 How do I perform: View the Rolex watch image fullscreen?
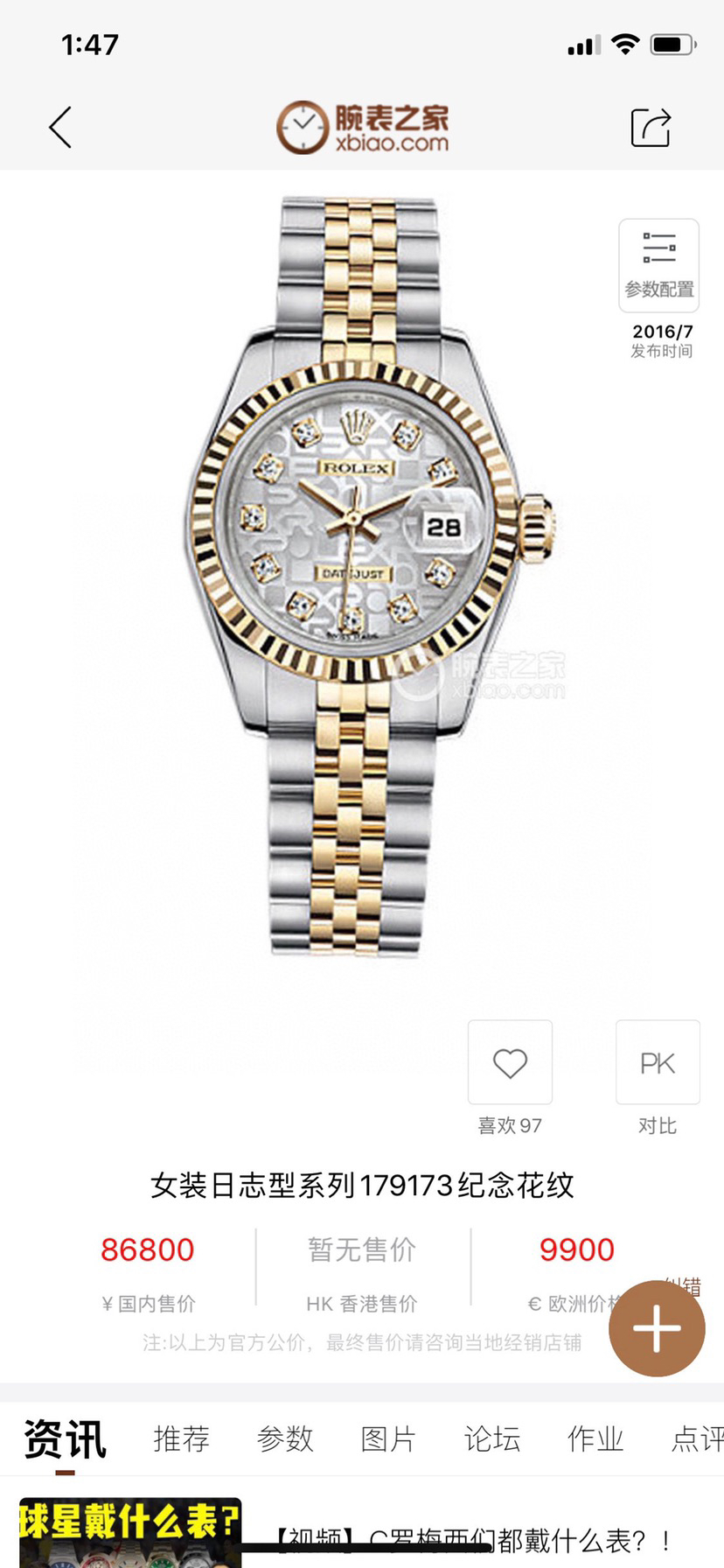(362, 577)
